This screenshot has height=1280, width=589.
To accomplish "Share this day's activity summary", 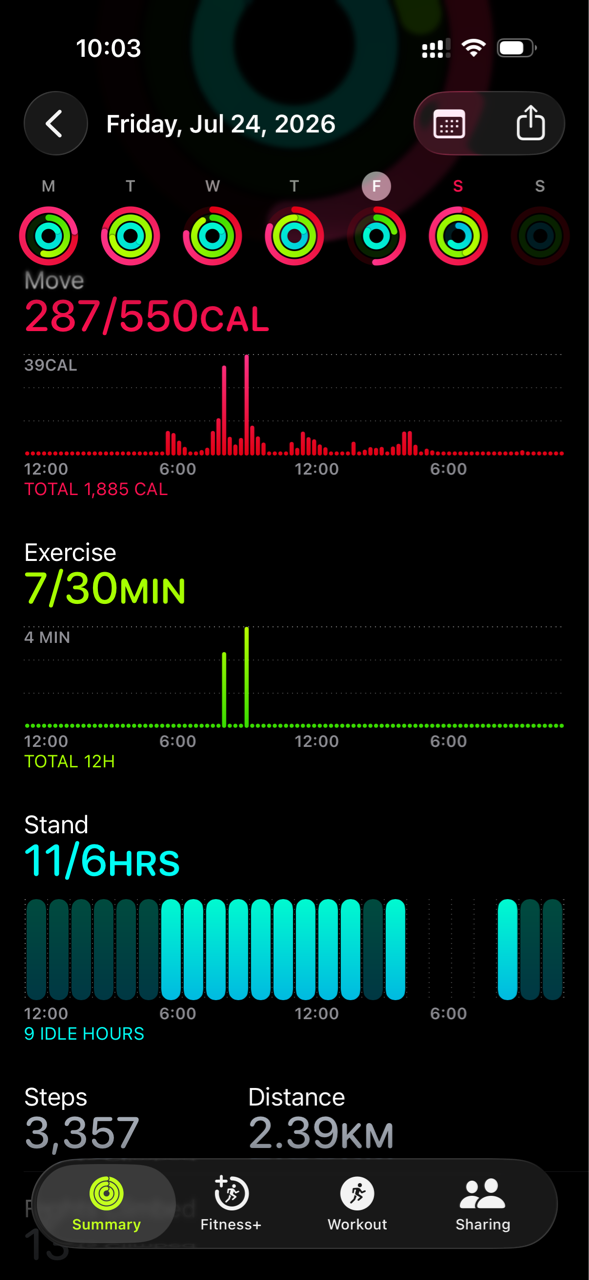I will point(530,124).
